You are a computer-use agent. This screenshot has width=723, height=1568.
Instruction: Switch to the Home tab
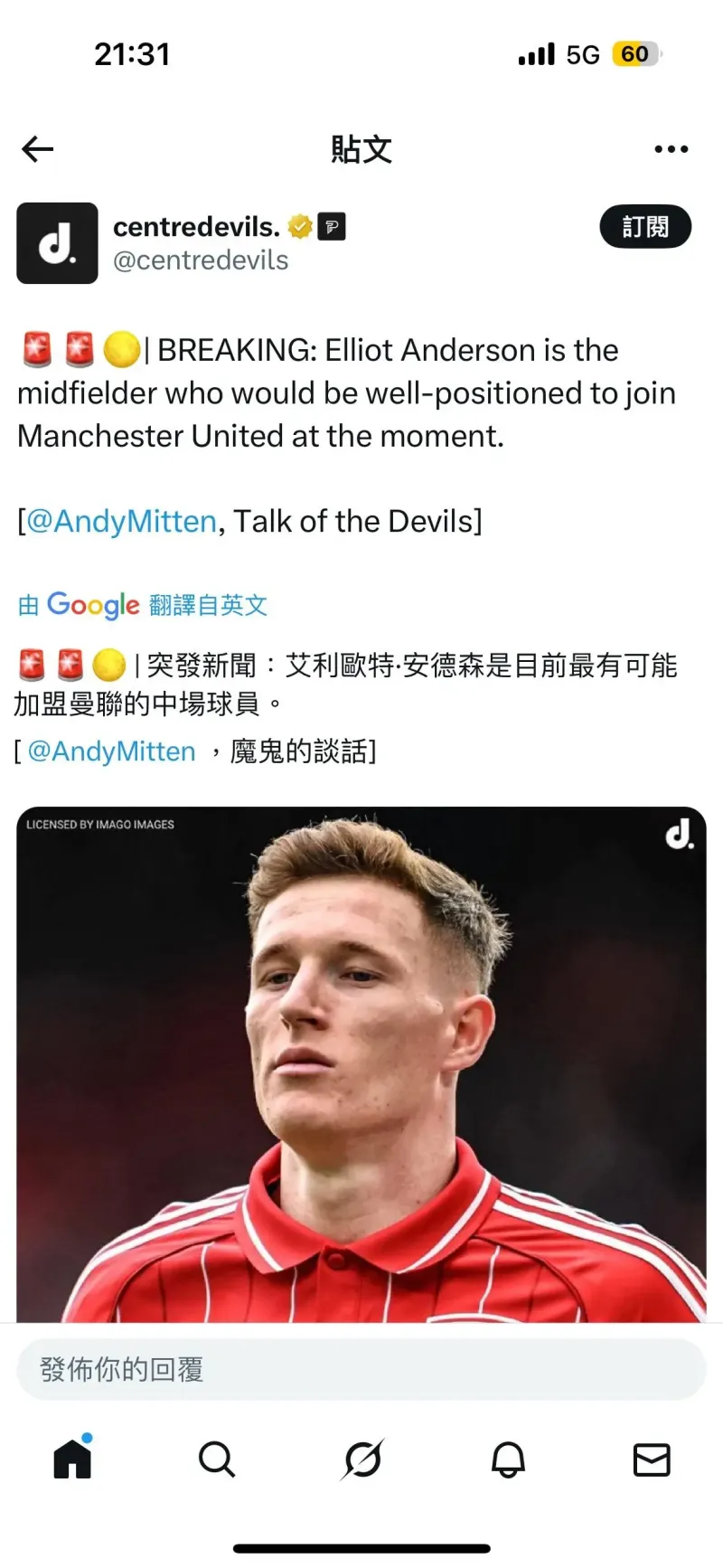(72, 1459)
